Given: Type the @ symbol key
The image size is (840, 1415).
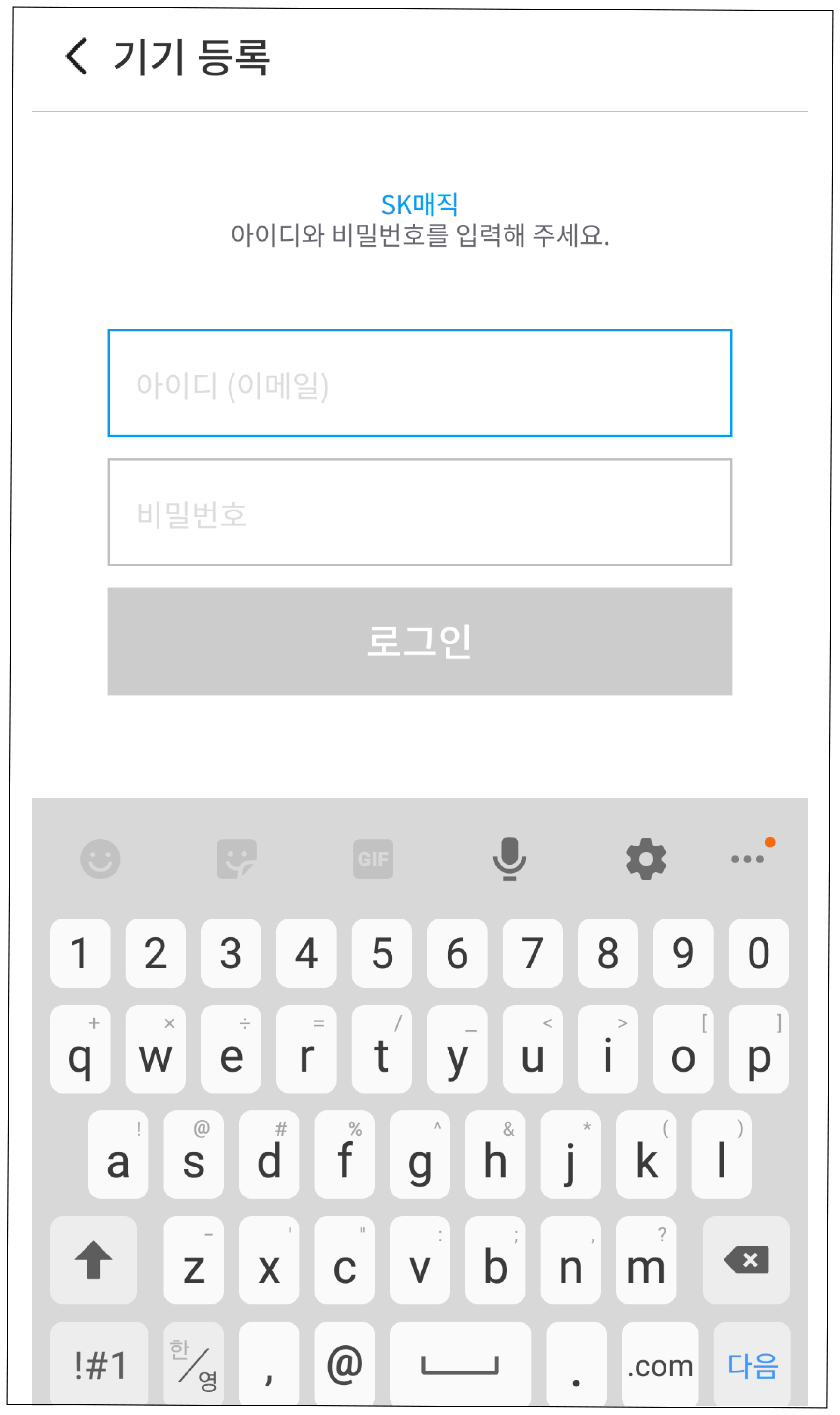Looking at the screenshot, I should (344, 1365).
